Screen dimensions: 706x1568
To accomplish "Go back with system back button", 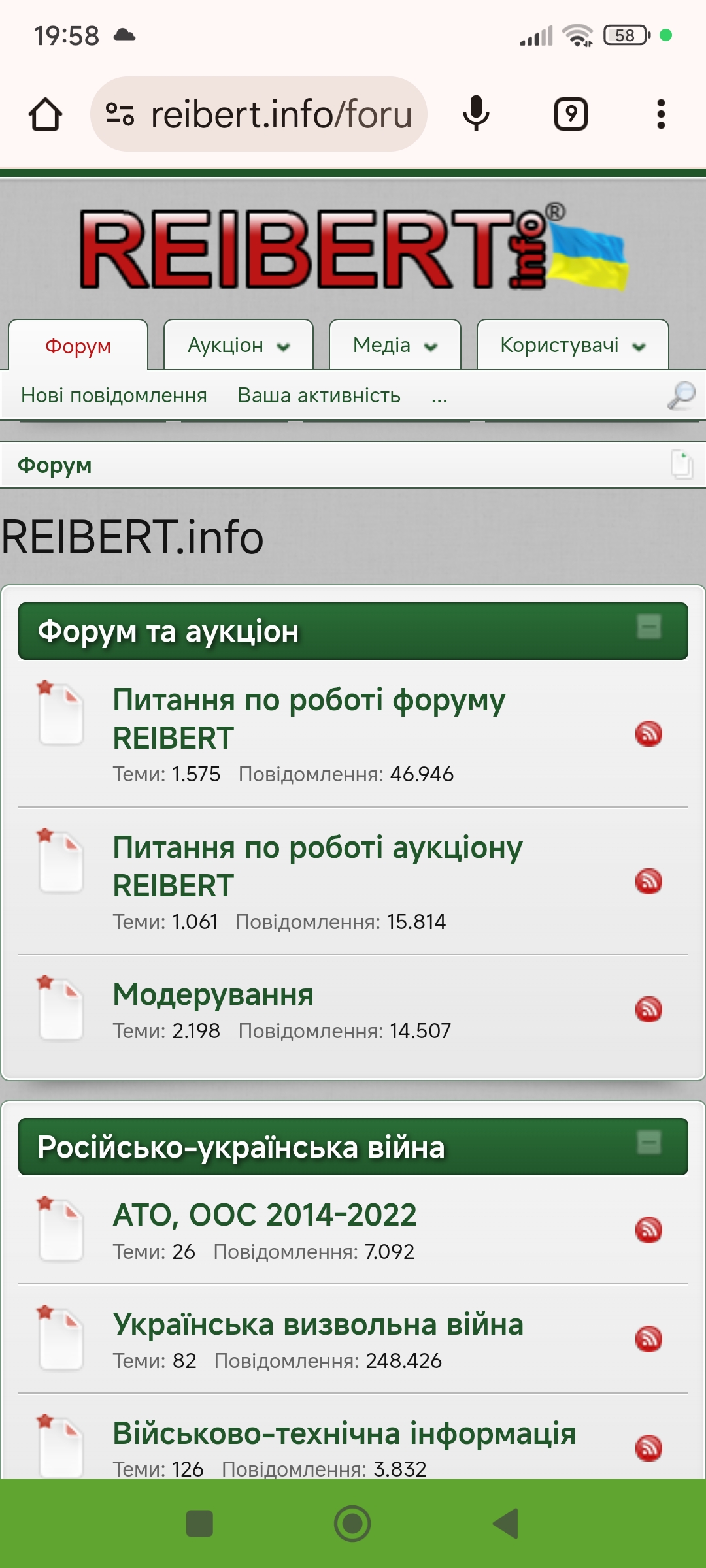I will pos(505,1524).
